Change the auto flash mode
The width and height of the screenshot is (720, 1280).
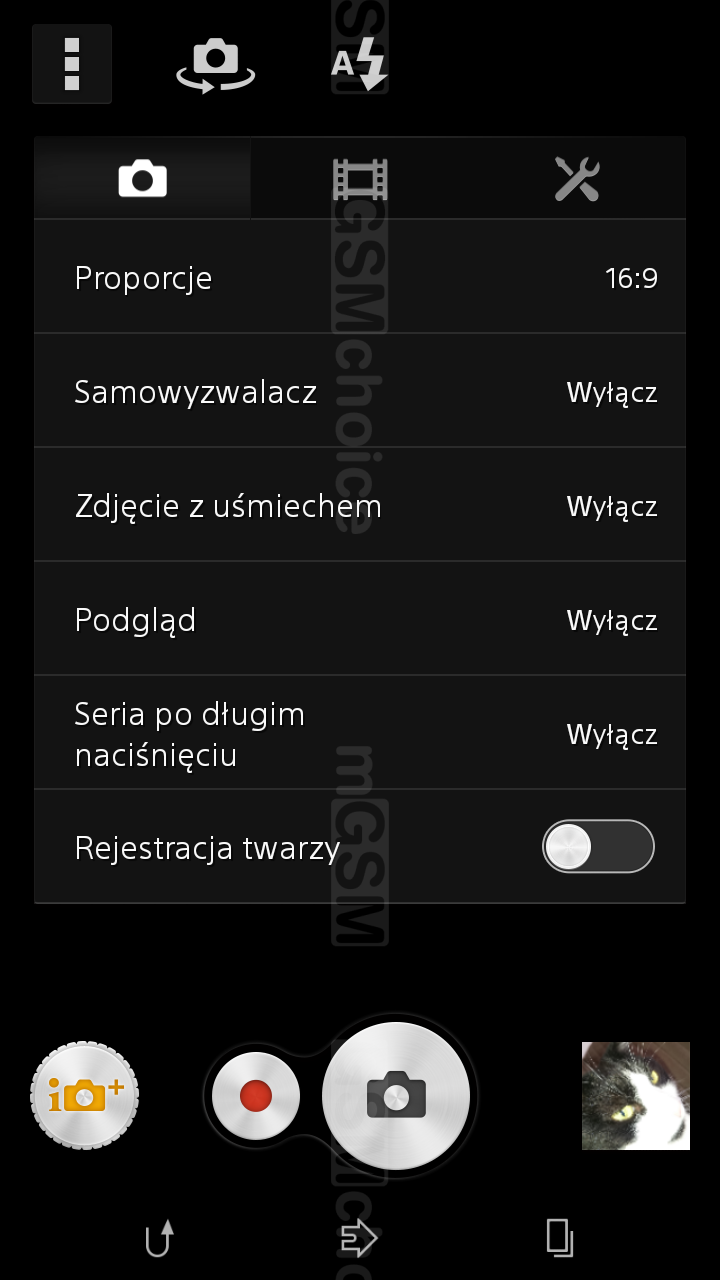pos(359,65)
